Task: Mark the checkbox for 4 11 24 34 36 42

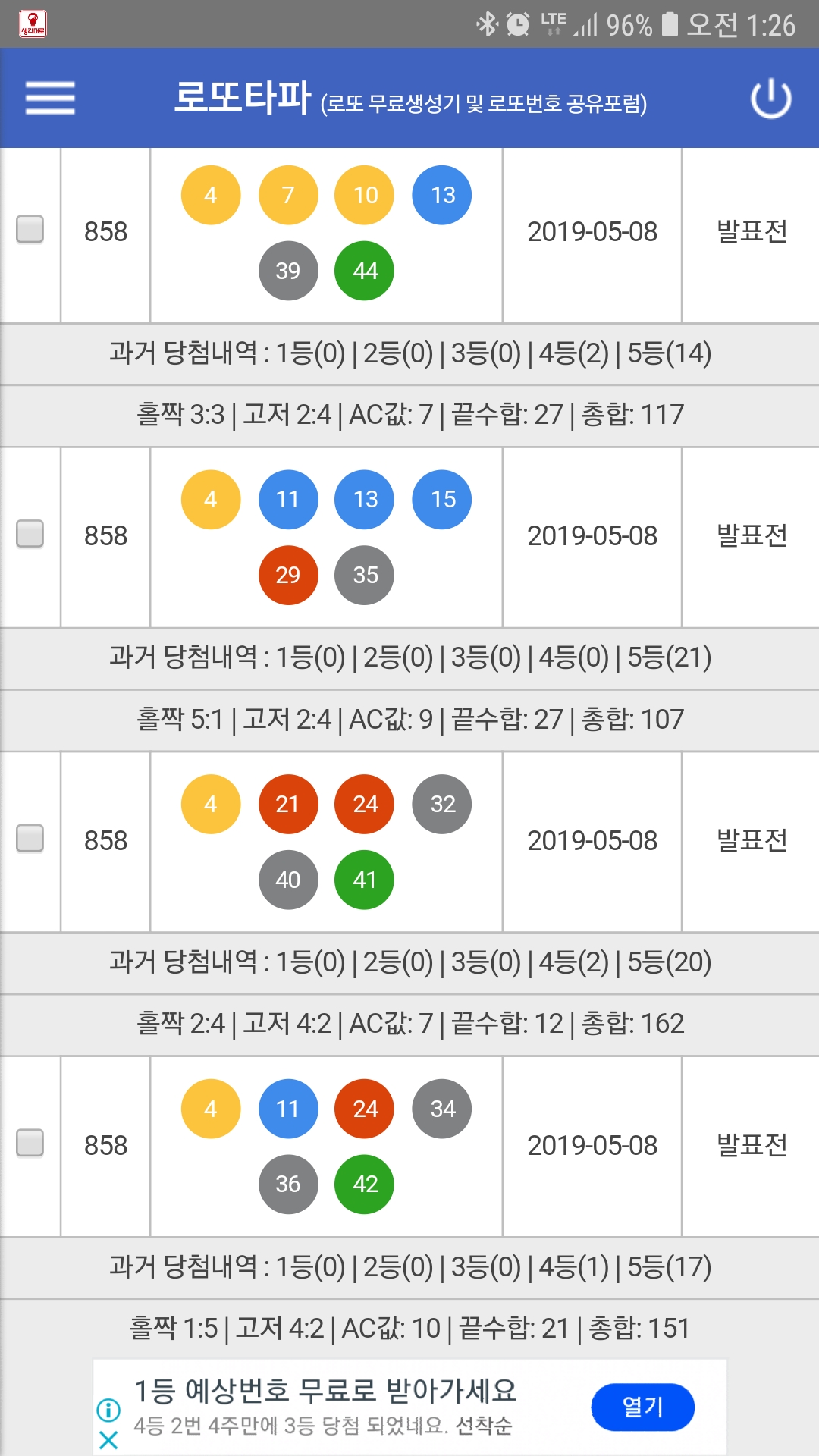Action: pos(30,1144)
